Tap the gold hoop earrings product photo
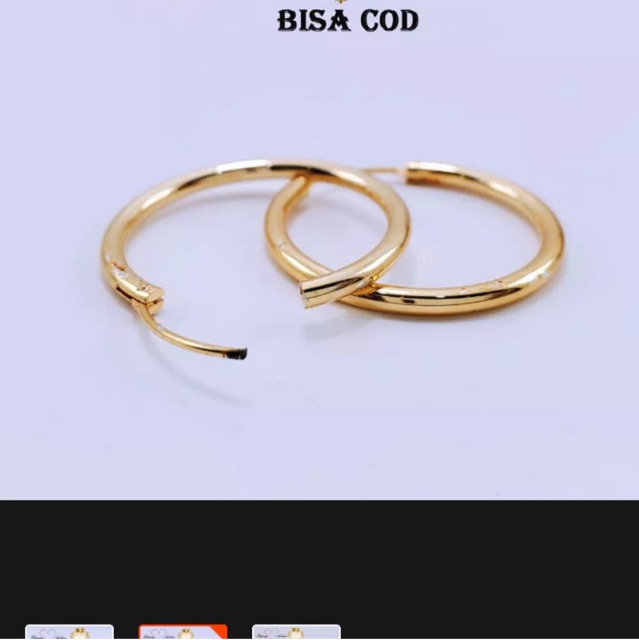This screenshot has width=639, height=640. pyautogui.click(x=320, y=250)
